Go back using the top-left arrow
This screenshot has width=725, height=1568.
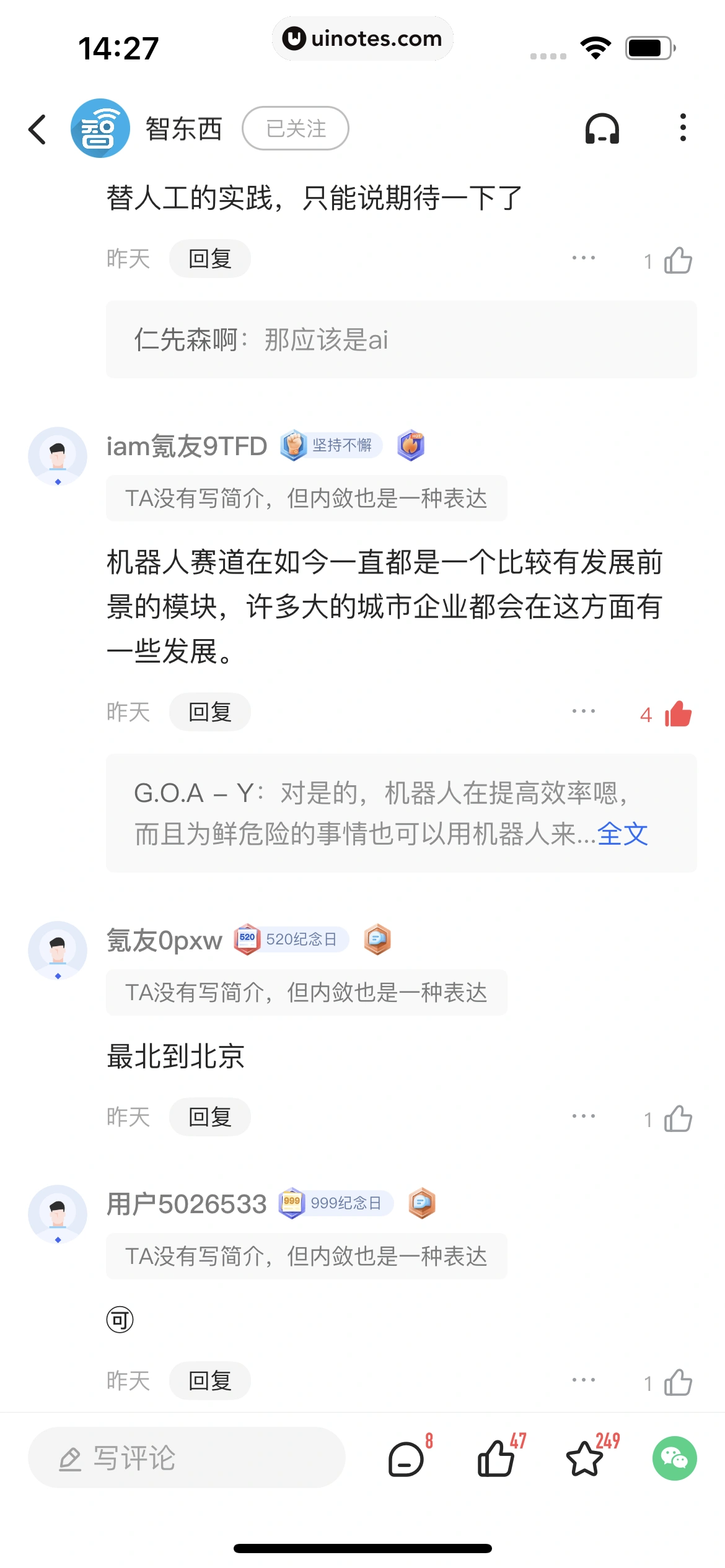37,129
